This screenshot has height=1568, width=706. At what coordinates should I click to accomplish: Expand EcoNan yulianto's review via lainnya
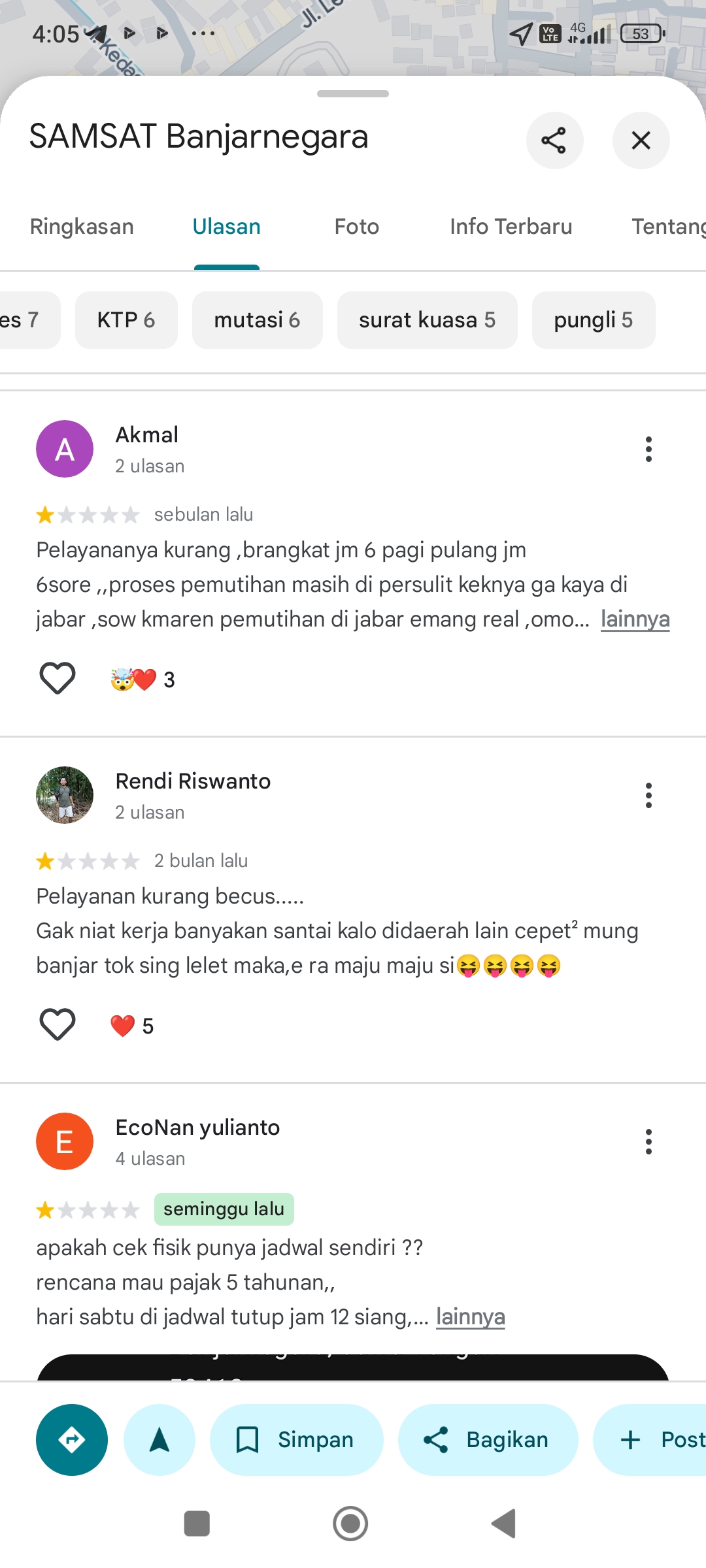pos(470,1316)
